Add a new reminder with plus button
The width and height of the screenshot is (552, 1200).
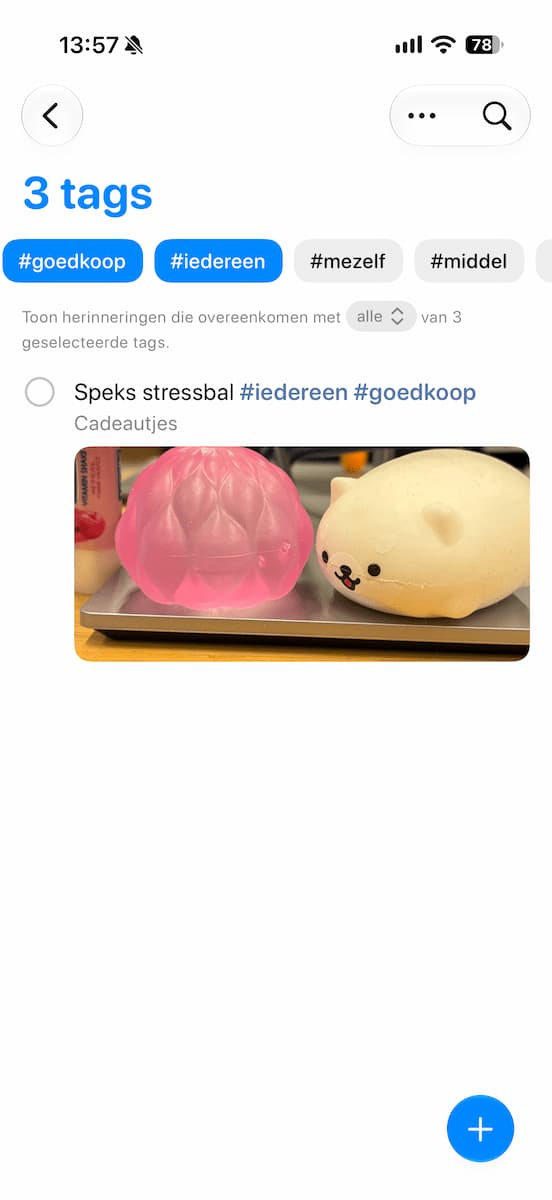pos(480,1129)
